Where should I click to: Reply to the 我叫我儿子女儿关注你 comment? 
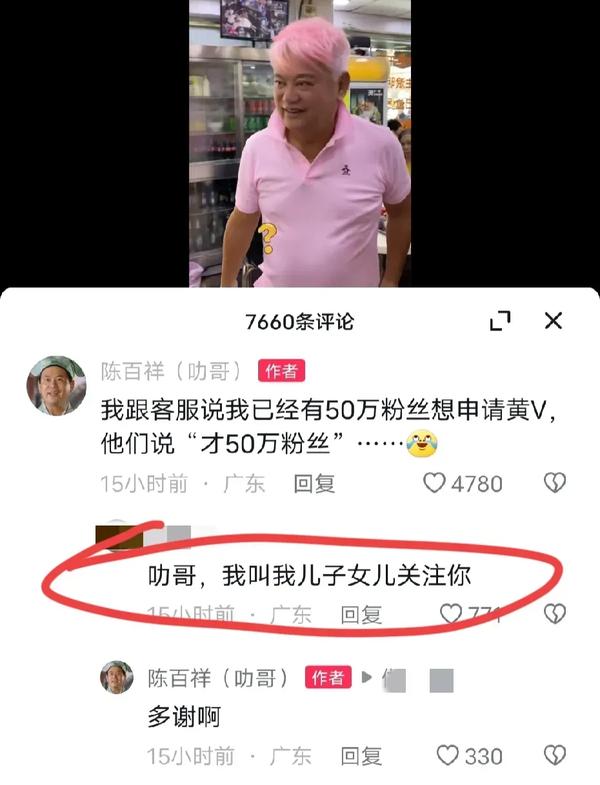361,614
